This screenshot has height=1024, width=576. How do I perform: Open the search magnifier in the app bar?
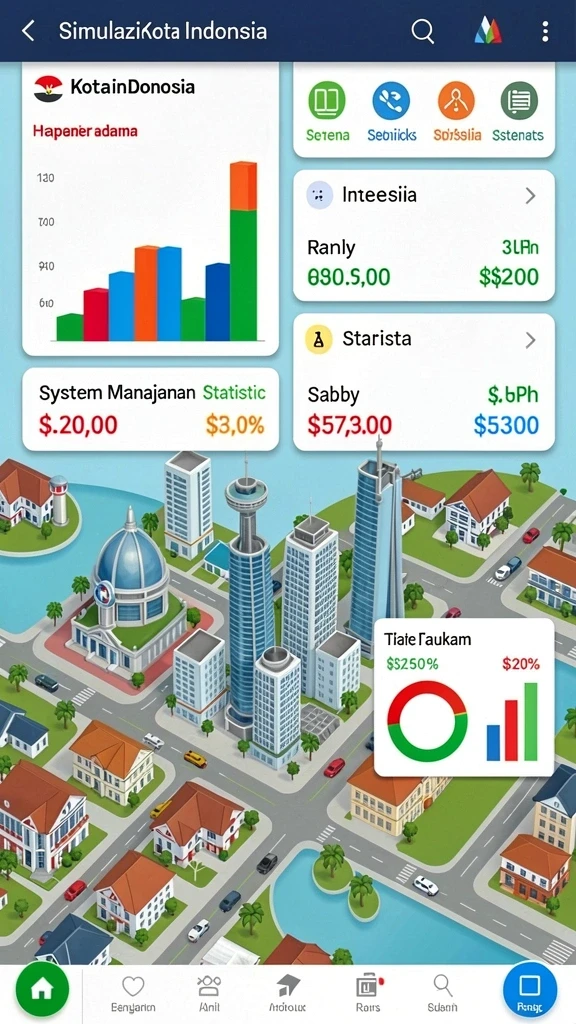(423, 31)
